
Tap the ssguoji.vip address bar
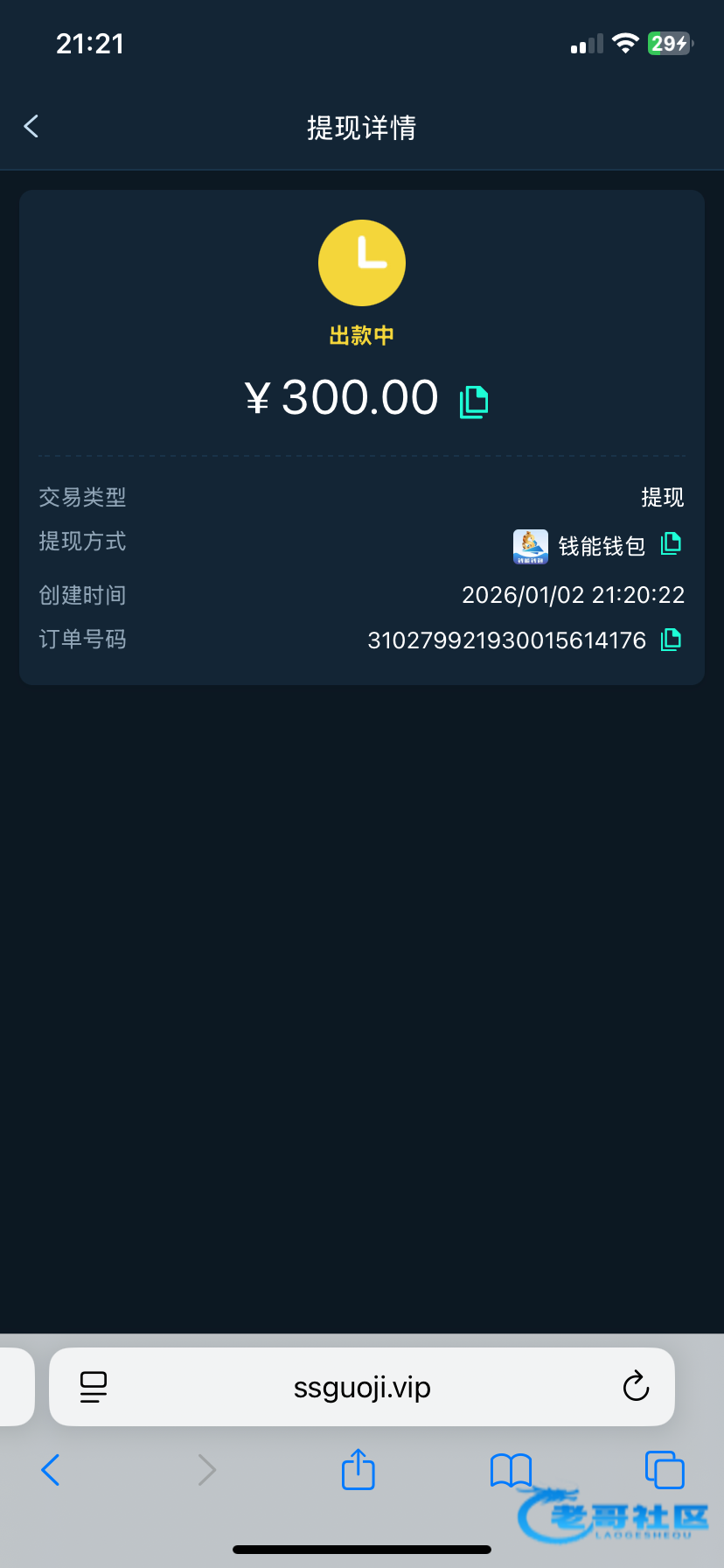coord(362,1387)
